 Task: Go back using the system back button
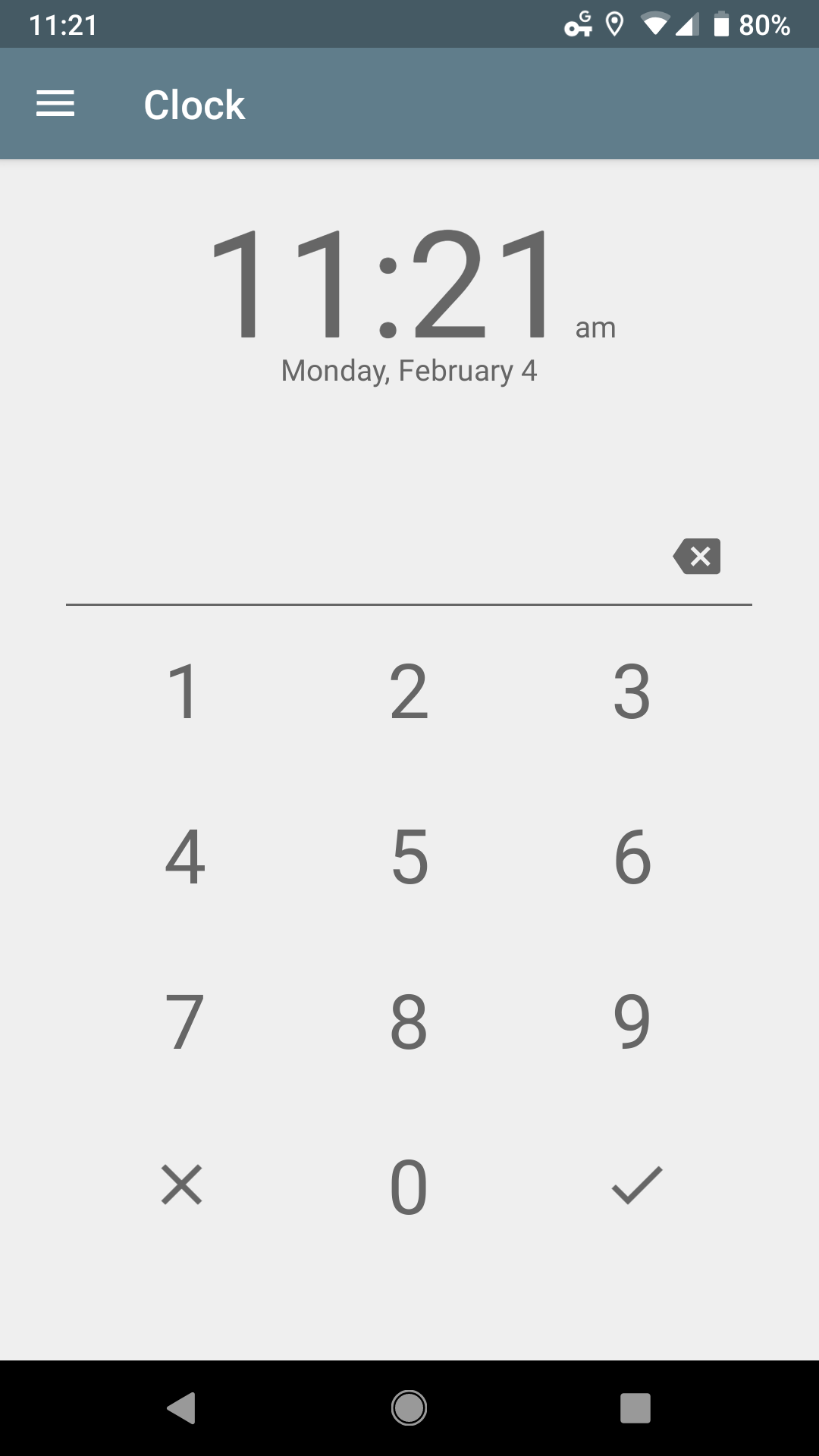point(182,1408)
